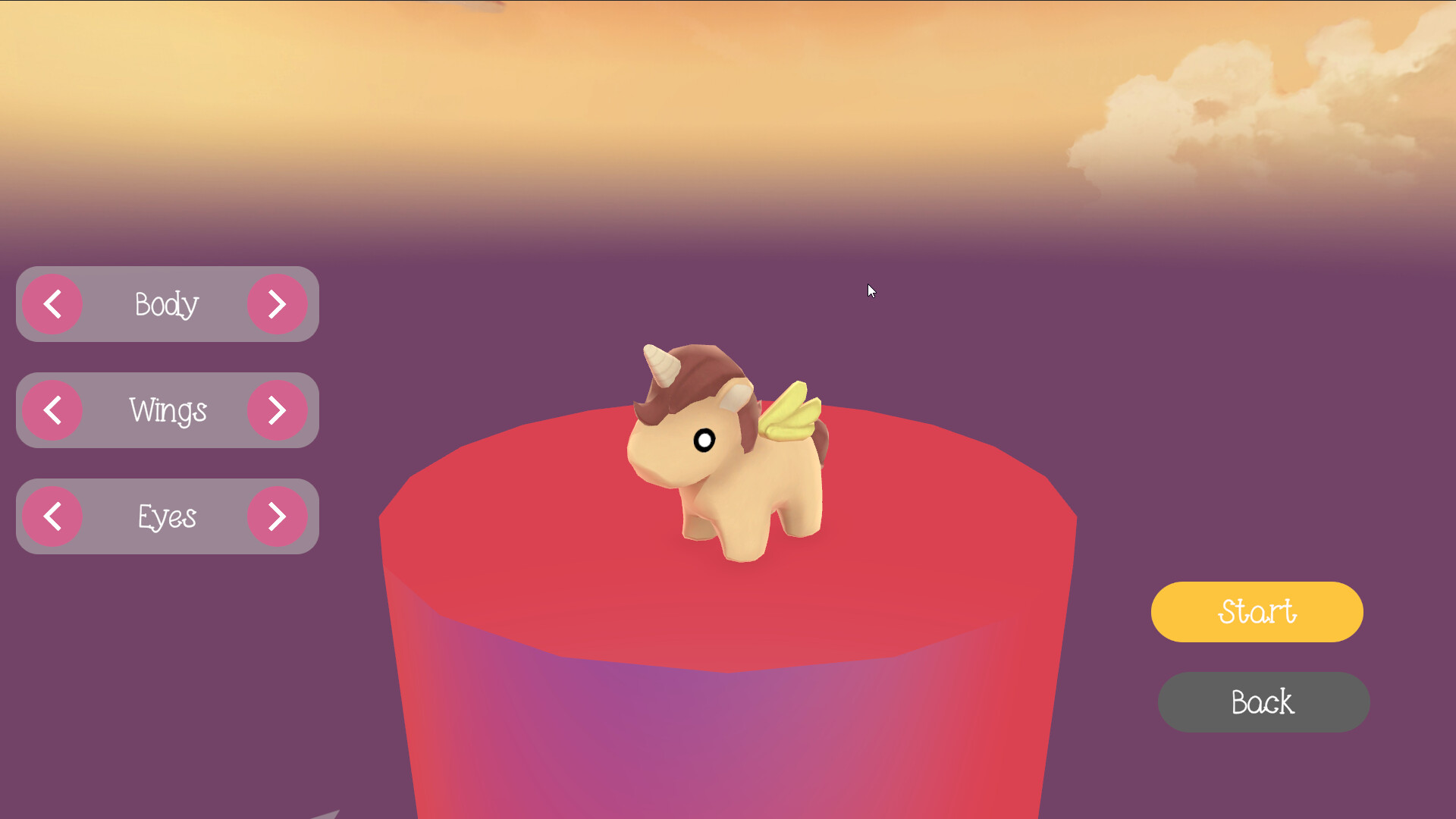Choose the next Eyes style
1456x819 pixels.
click(277, 516)
